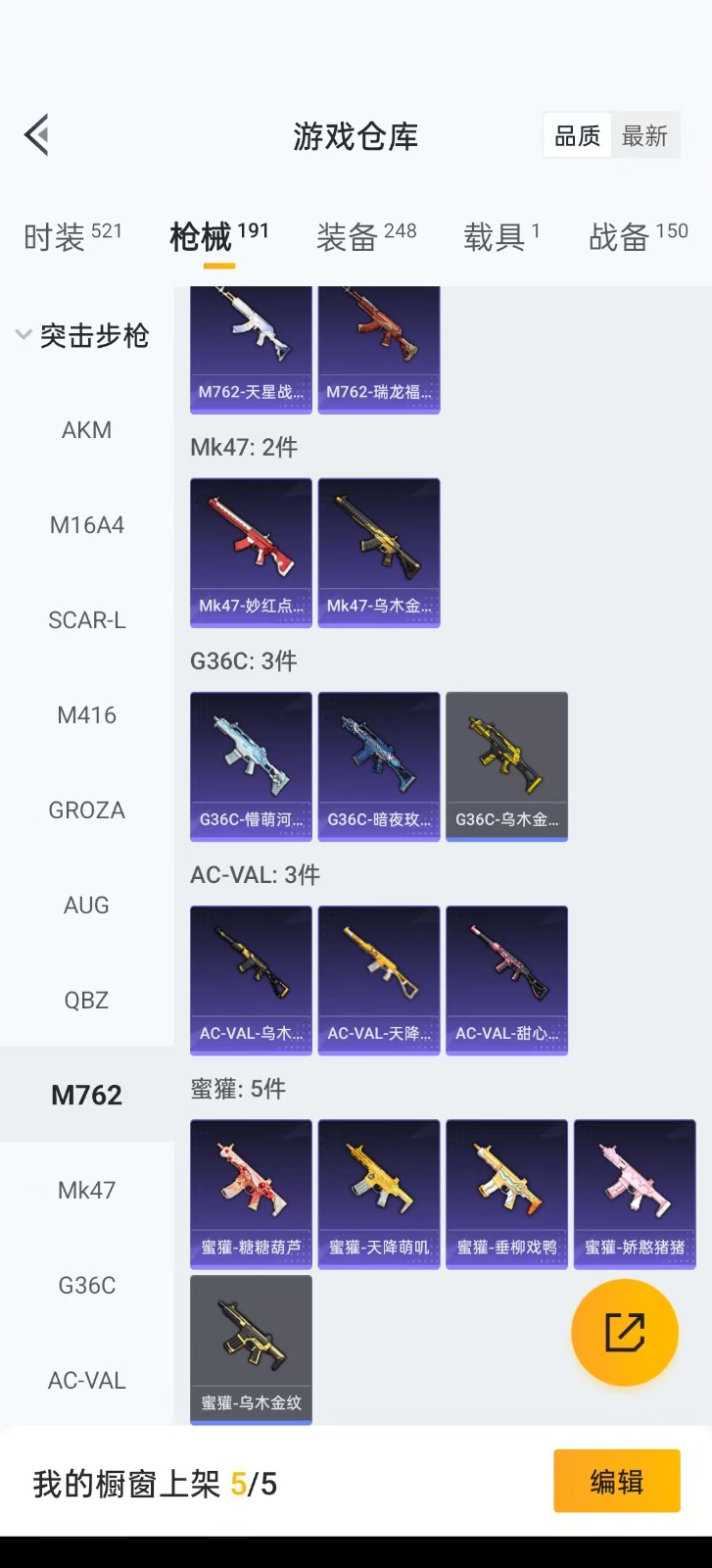View the G36C-暗夜玫 skin

pyautogui.click(x=379, y=765)
